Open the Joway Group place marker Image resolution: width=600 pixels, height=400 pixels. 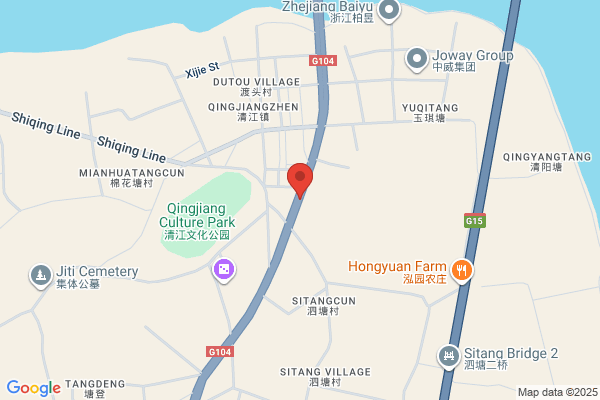(x=417, y=60)
